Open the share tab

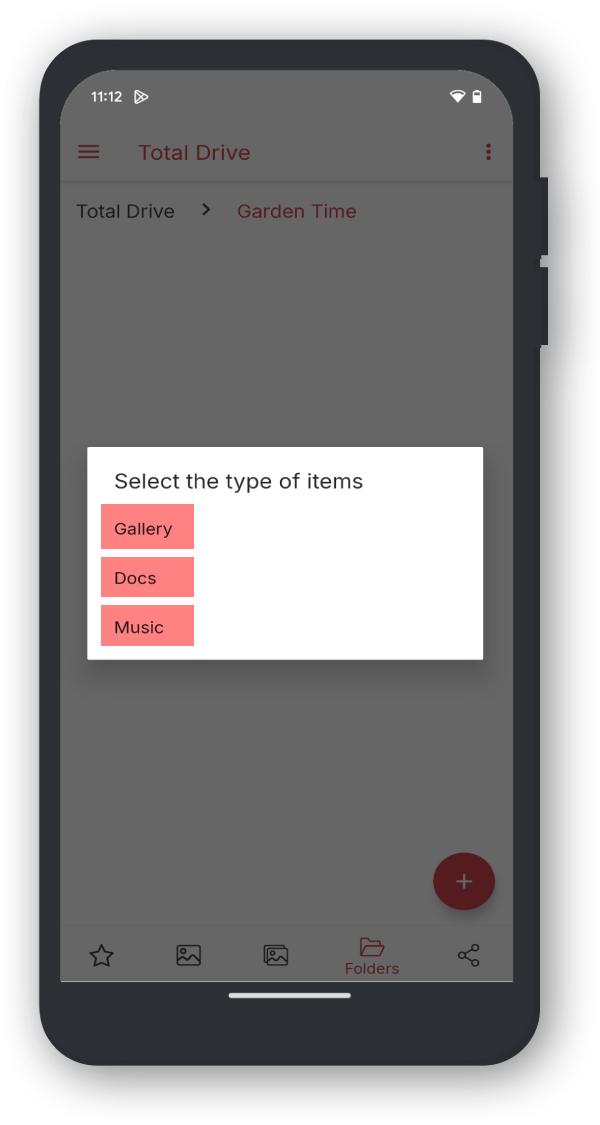pos(469,956)
